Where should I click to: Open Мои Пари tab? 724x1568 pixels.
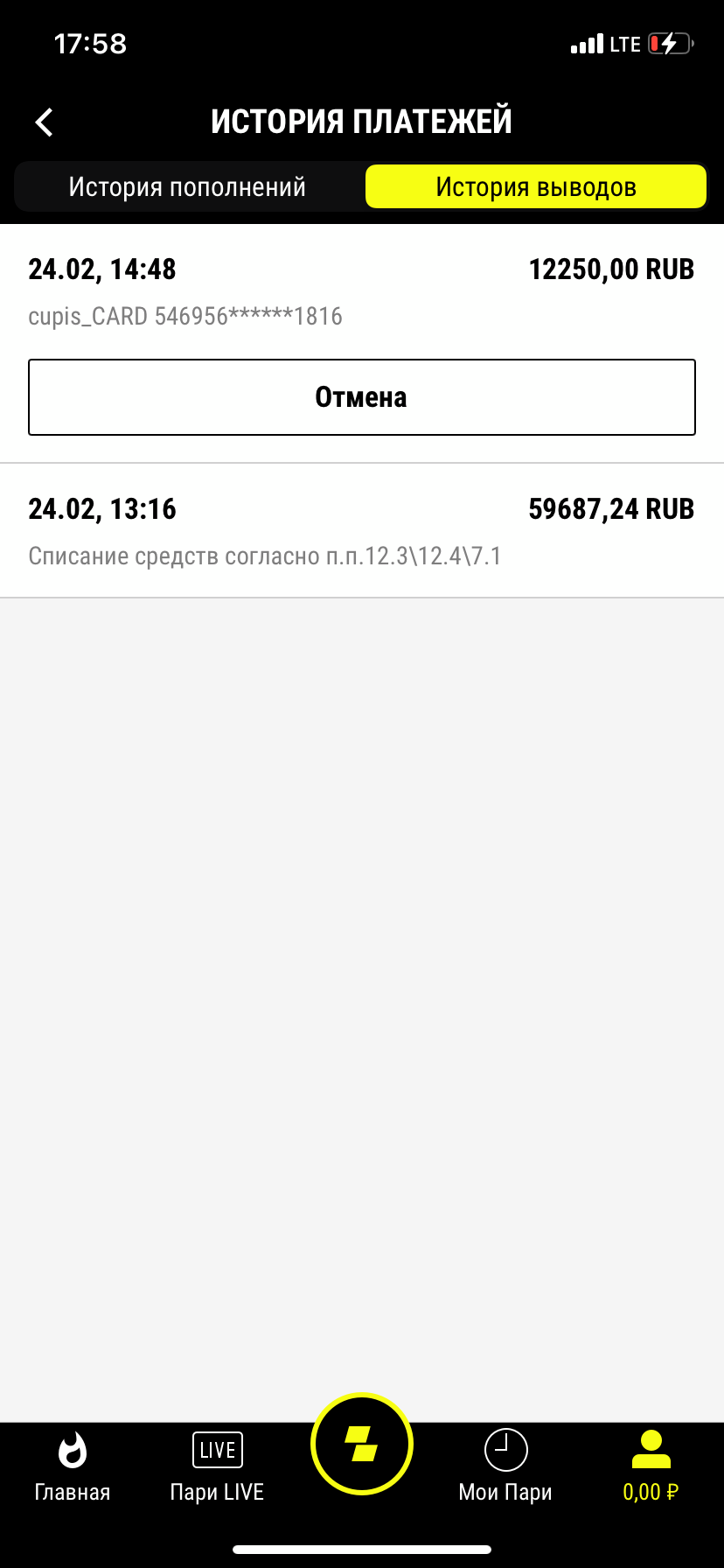[505, 1466]
